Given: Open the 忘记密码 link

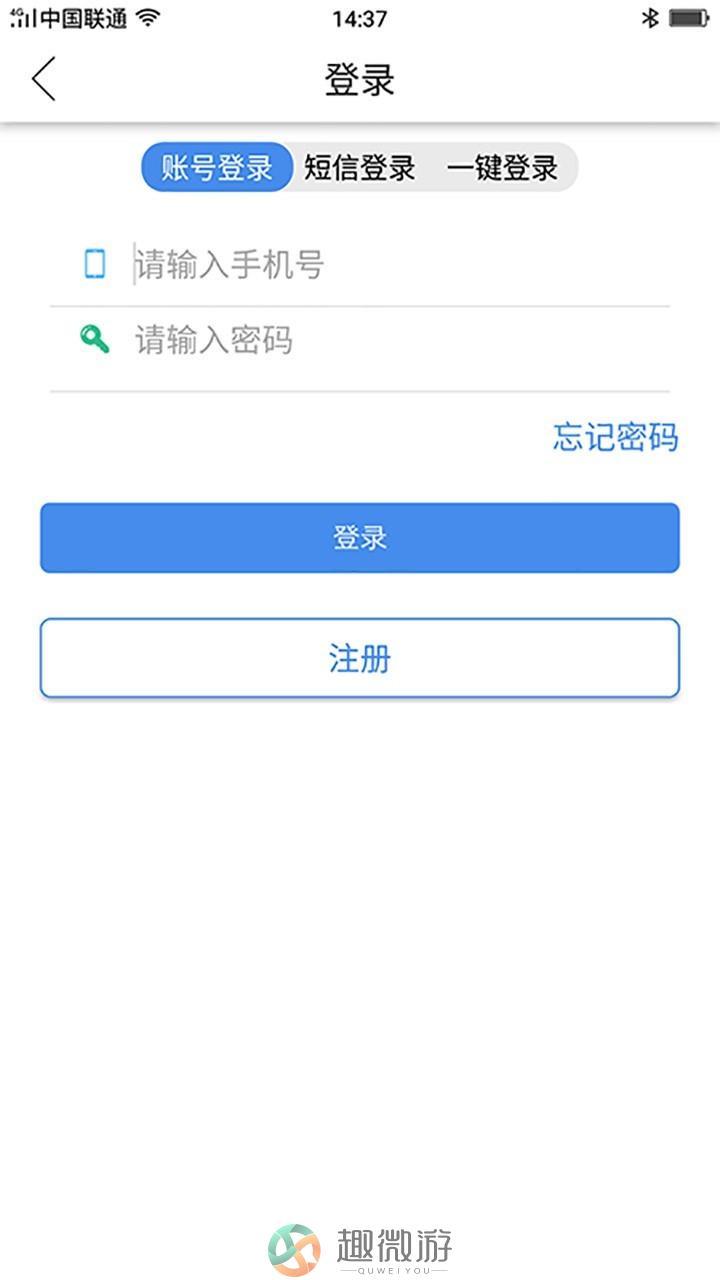Looking at the screenshot, I should pyautogui.click(x=615, y=437).
